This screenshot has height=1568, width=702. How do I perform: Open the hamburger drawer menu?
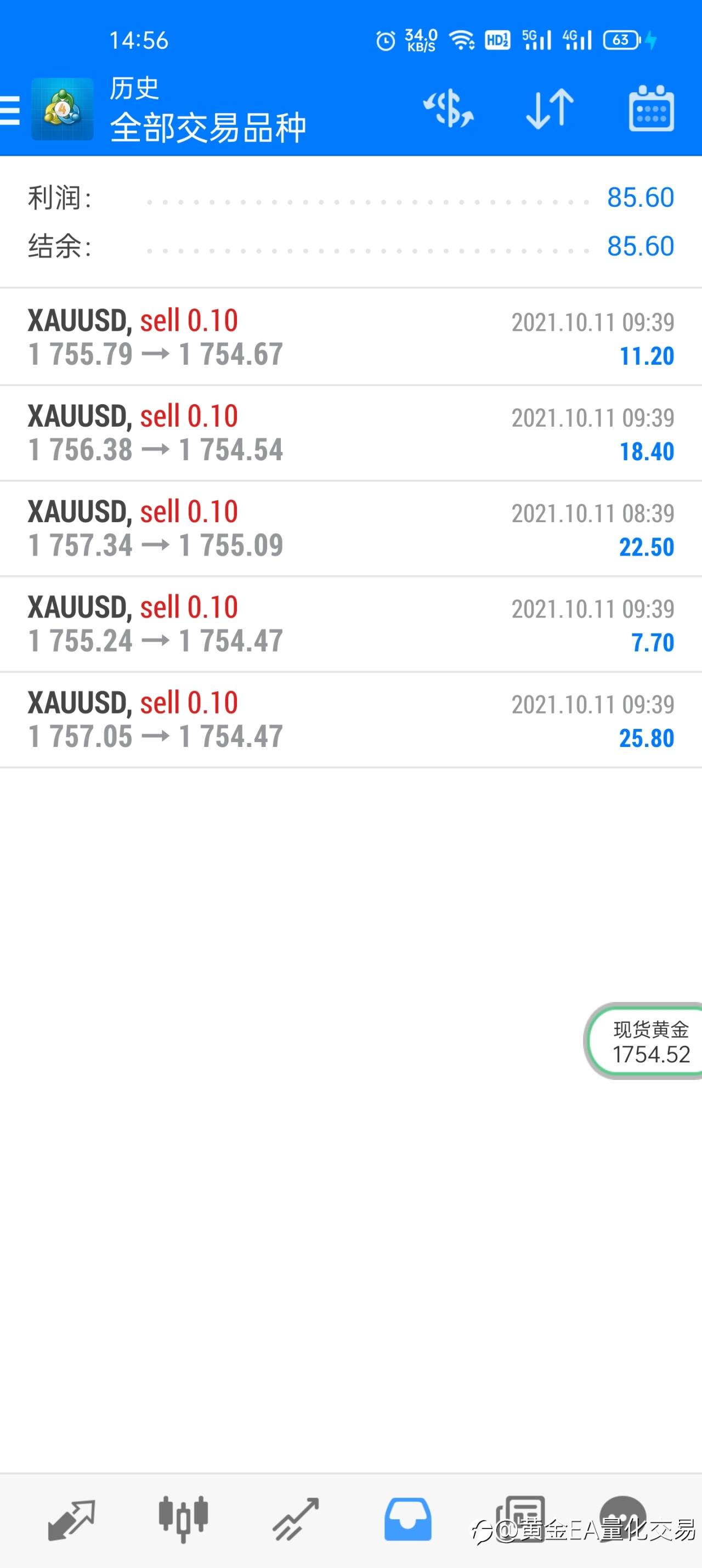tap(10, 110)
